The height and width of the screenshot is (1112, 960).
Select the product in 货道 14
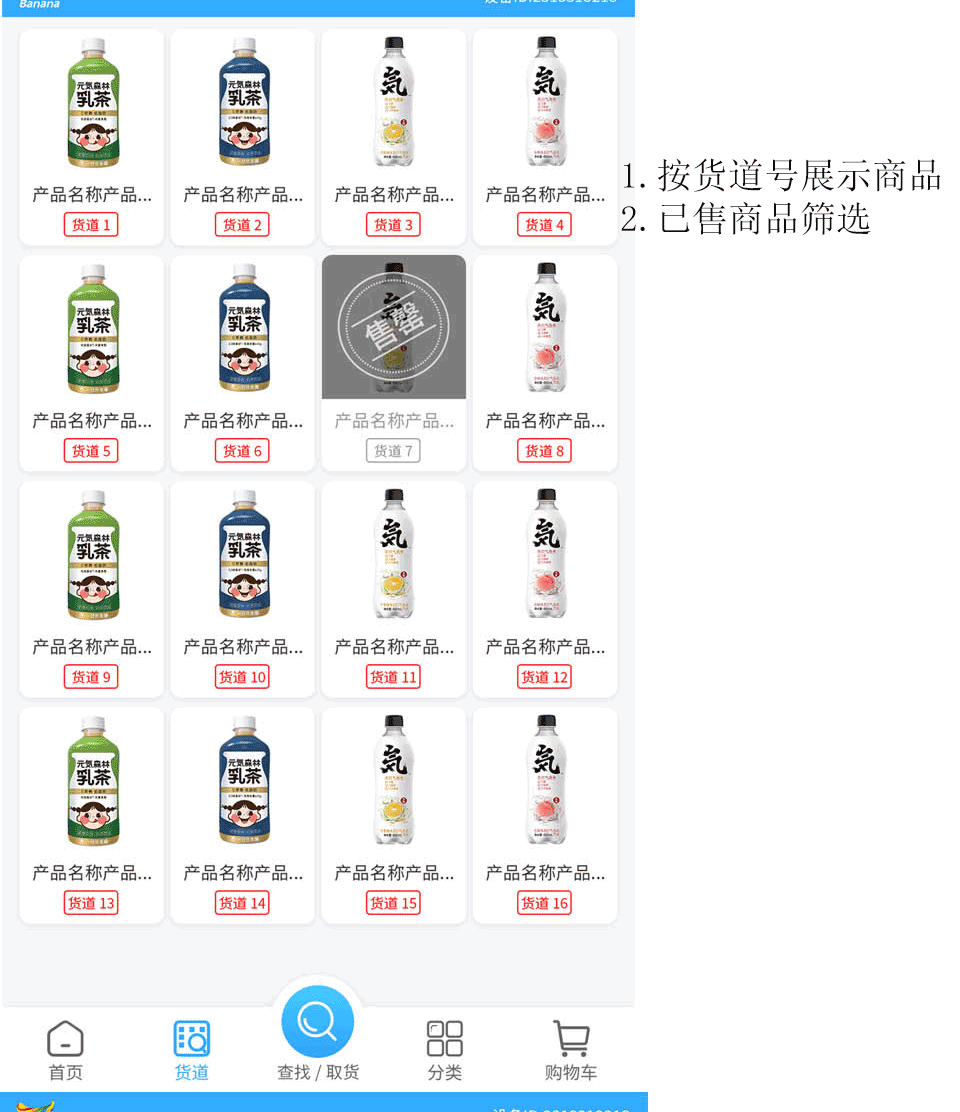coord(243,788)
